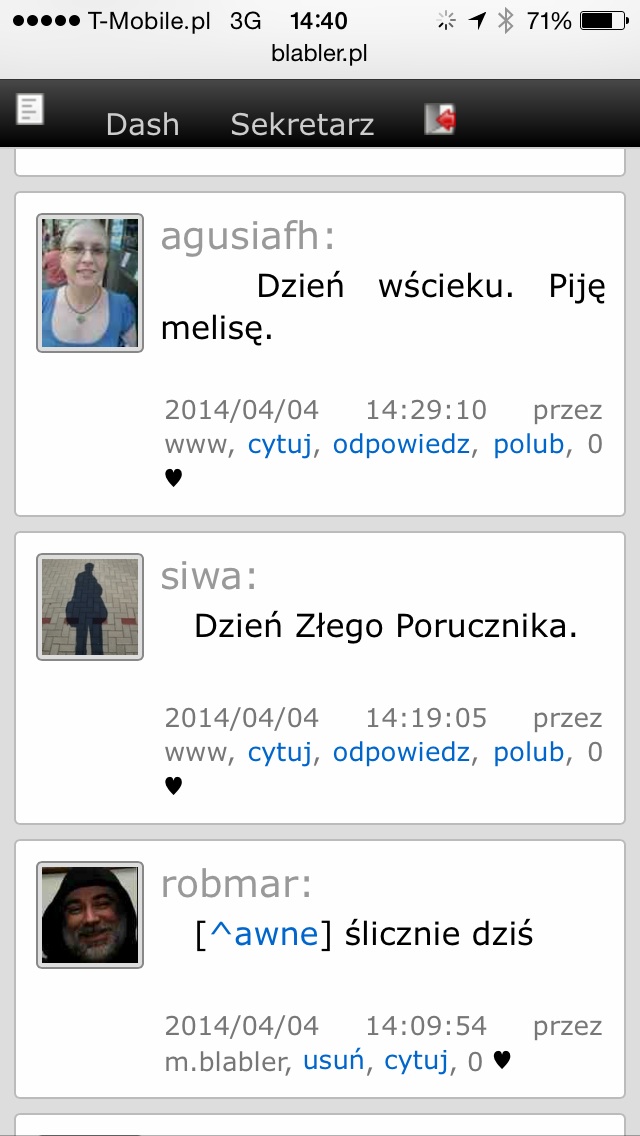The height and width of the screenshot is (1136, 640).
Task: Tap the red arrow logout icon
Action: pos(440,118)
